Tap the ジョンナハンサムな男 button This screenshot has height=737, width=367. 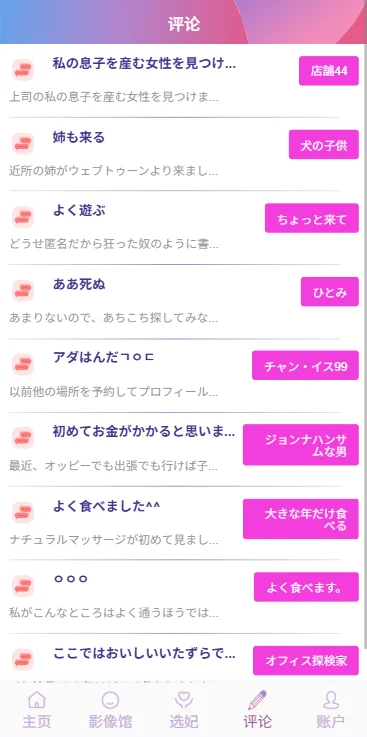(301, 445)
